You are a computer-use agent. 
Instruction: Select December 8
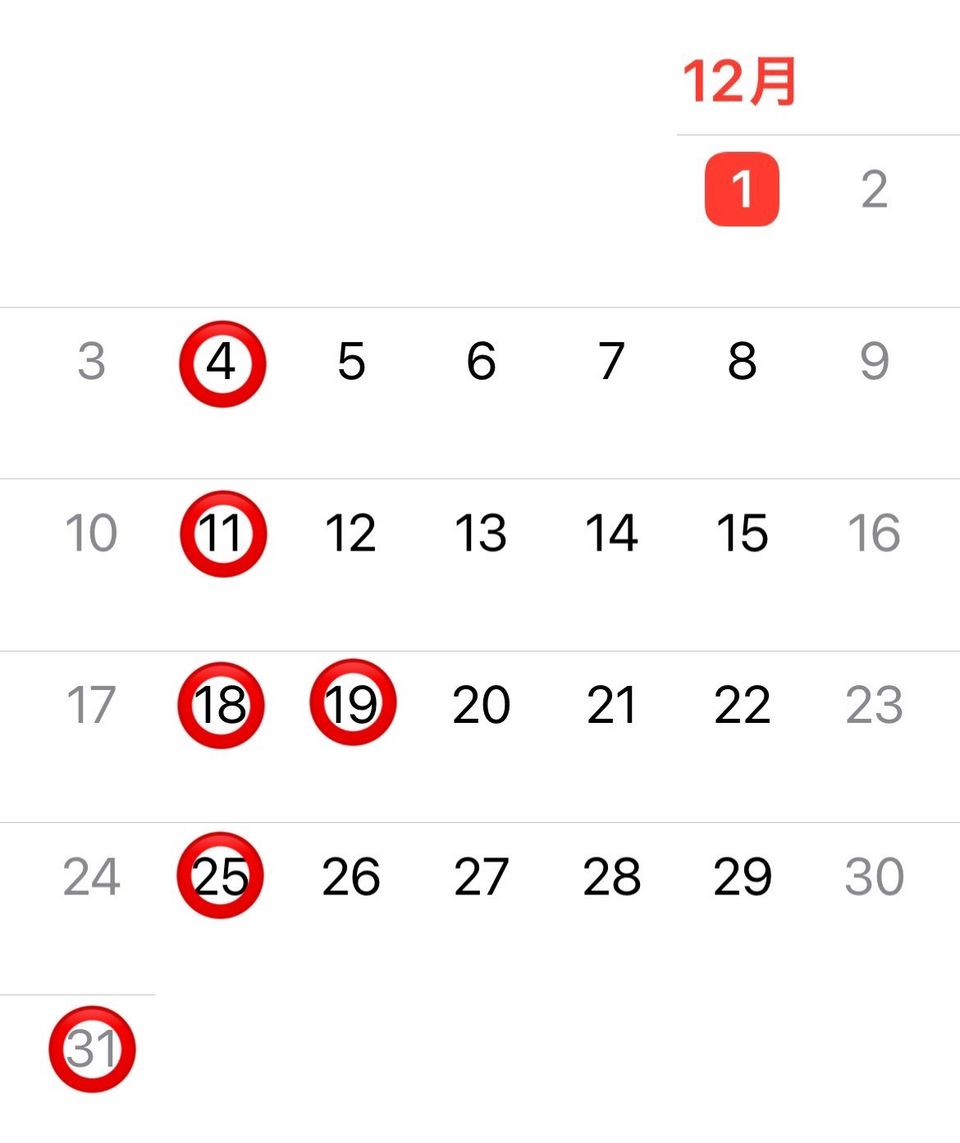tap(741, 362)
